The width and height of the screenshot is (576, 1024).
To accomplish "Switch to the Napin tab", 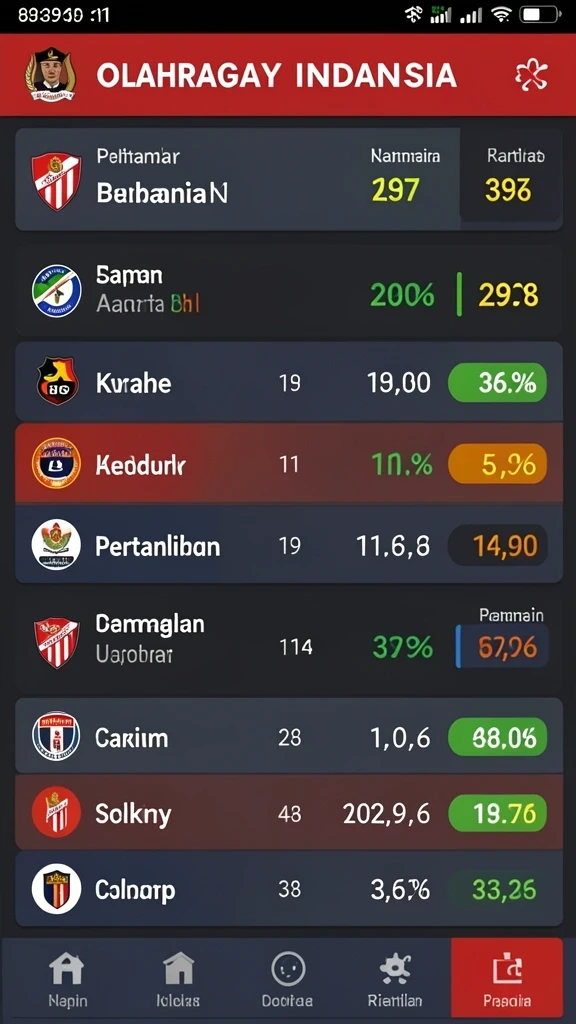I will pyautogui.click(x=67, y=980).
